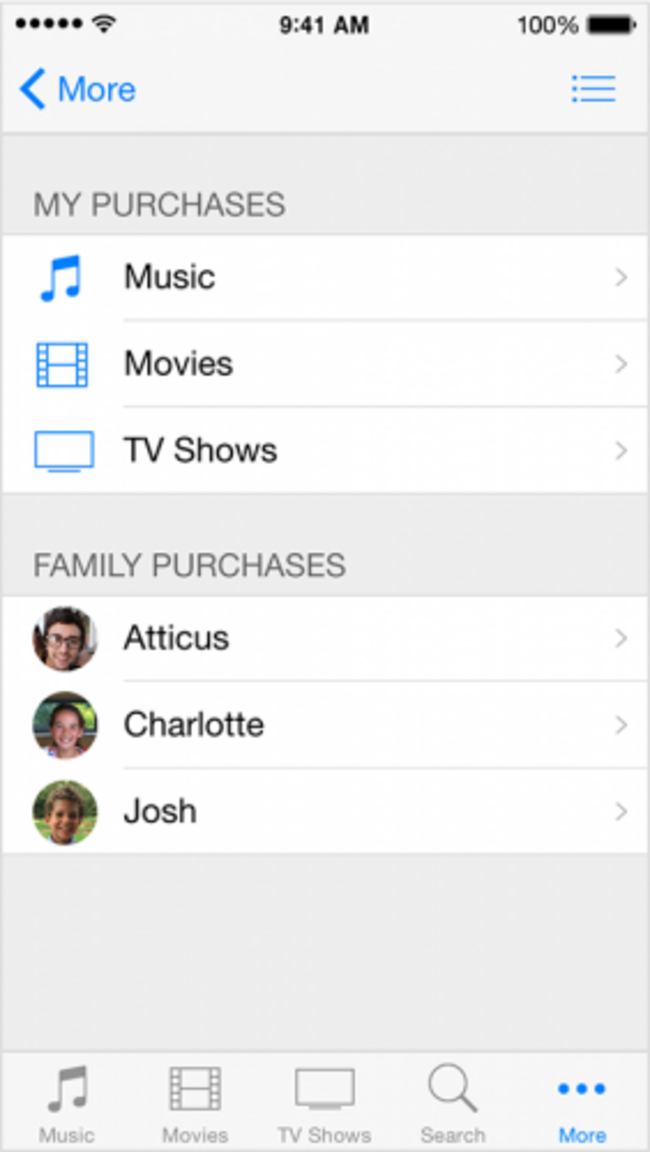Viewport: 650px width, 1152px height.
Task: Select Josh's purchases
Action: click(x=324, y=811)
